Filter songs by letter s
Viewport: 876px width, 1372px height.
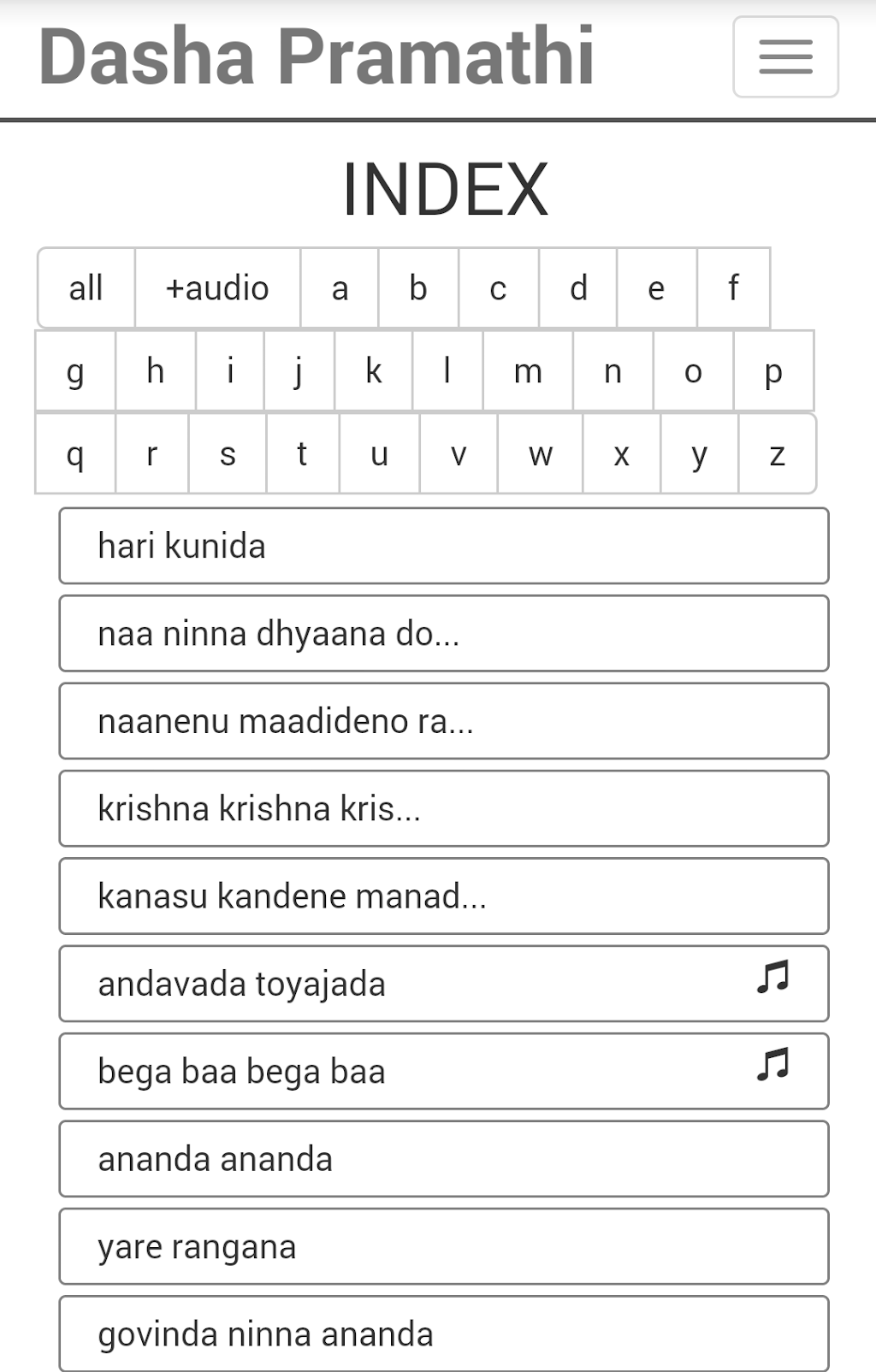coord(227,454)
